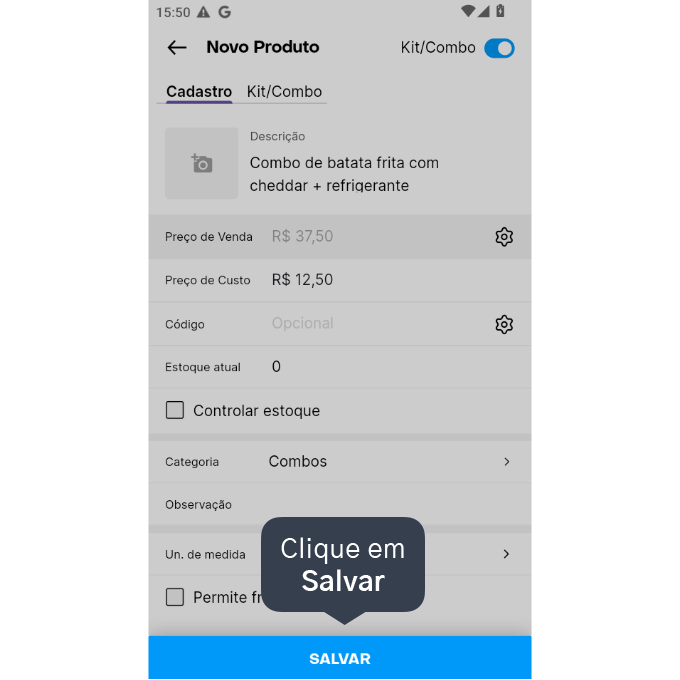Select the Cadastro tab
The height and width of the screenshot is (680, 680).
click(199, 92)
